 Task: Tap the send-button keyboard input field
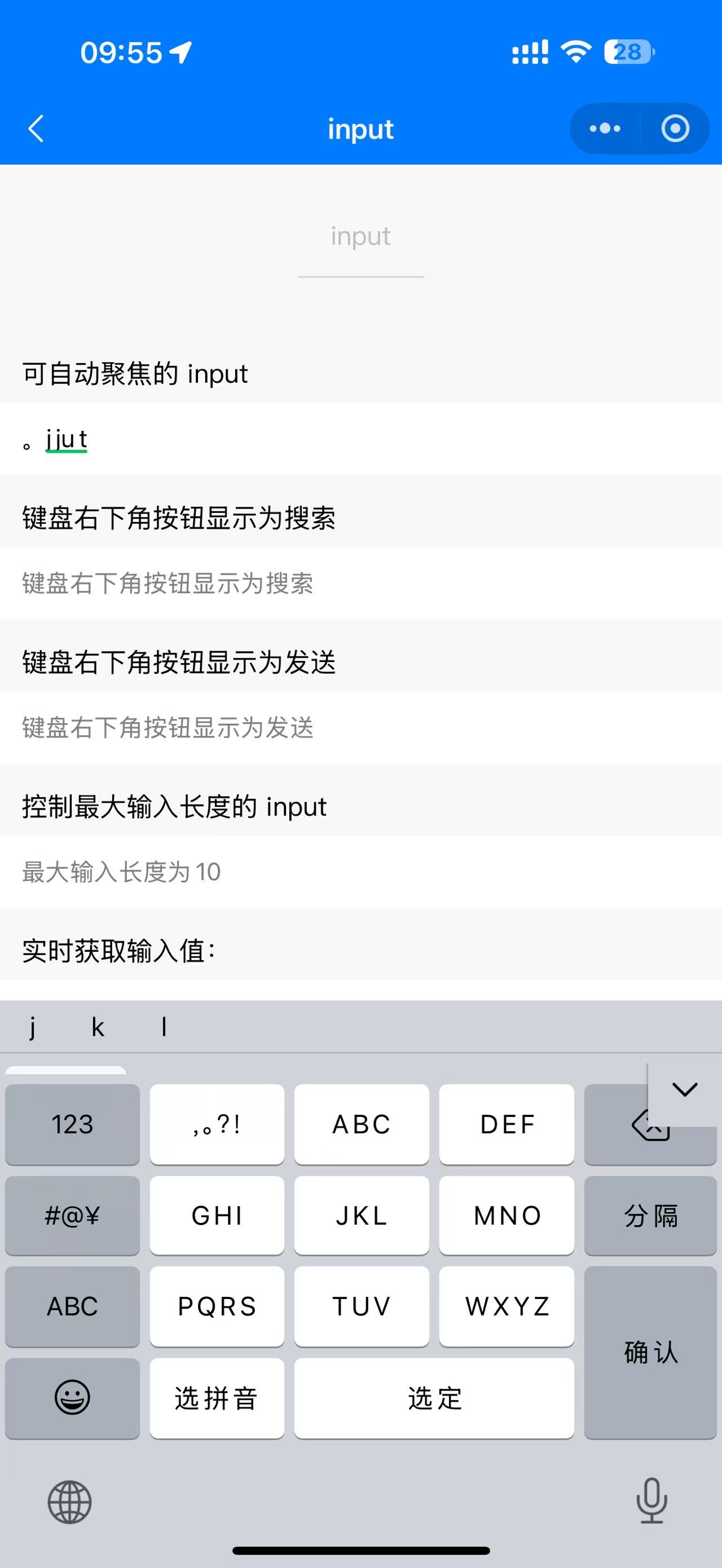(x=361, y=727)
